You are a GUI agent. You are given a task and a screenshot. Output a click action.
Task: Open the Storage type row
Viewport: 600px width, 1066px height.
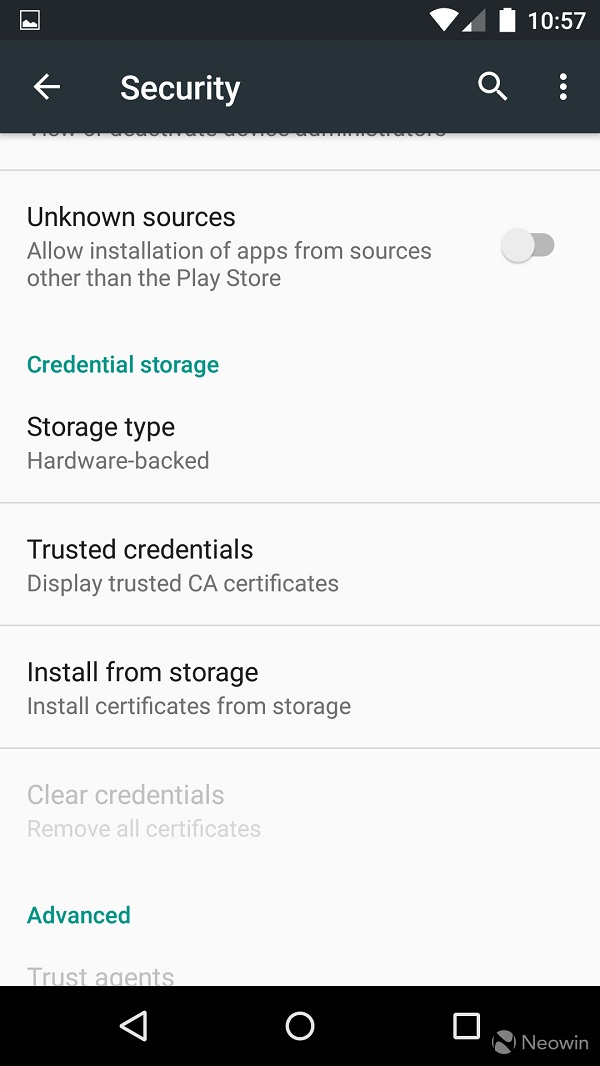pyautogui.click(x=300, y=443)
